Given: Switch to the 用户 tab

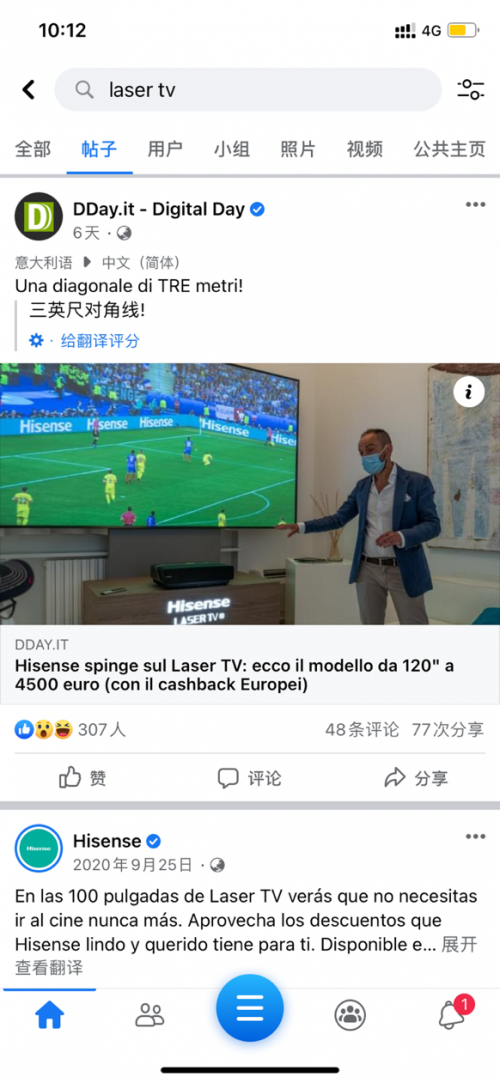Looking at the screenshot, I should pos(165,148).
